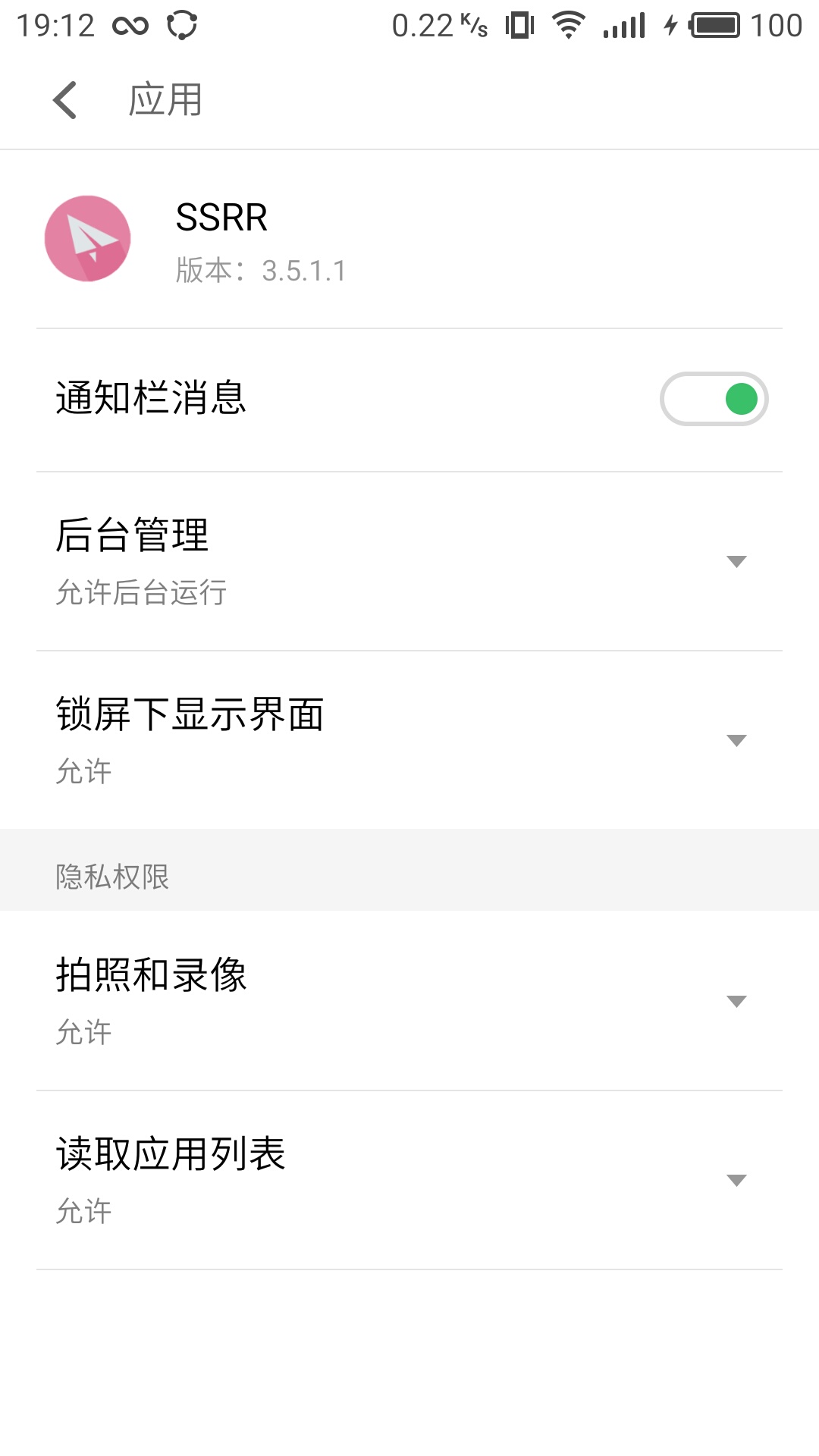Screen dimensions: 819x1456
Task: Tap the sync icon in status bar
Action: [x=182, y=25]
